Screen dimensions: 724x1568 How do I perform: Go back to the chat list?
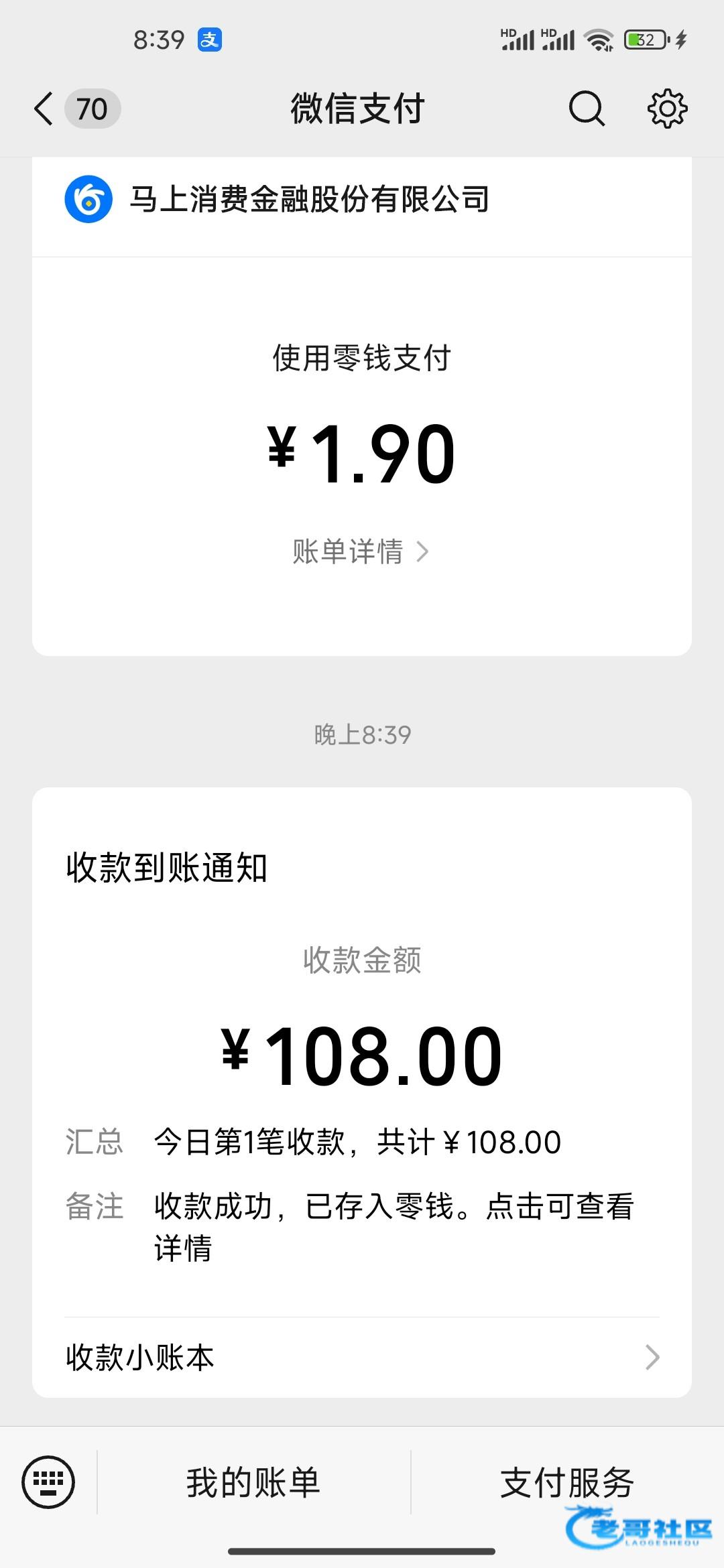(x=44, y=109)
